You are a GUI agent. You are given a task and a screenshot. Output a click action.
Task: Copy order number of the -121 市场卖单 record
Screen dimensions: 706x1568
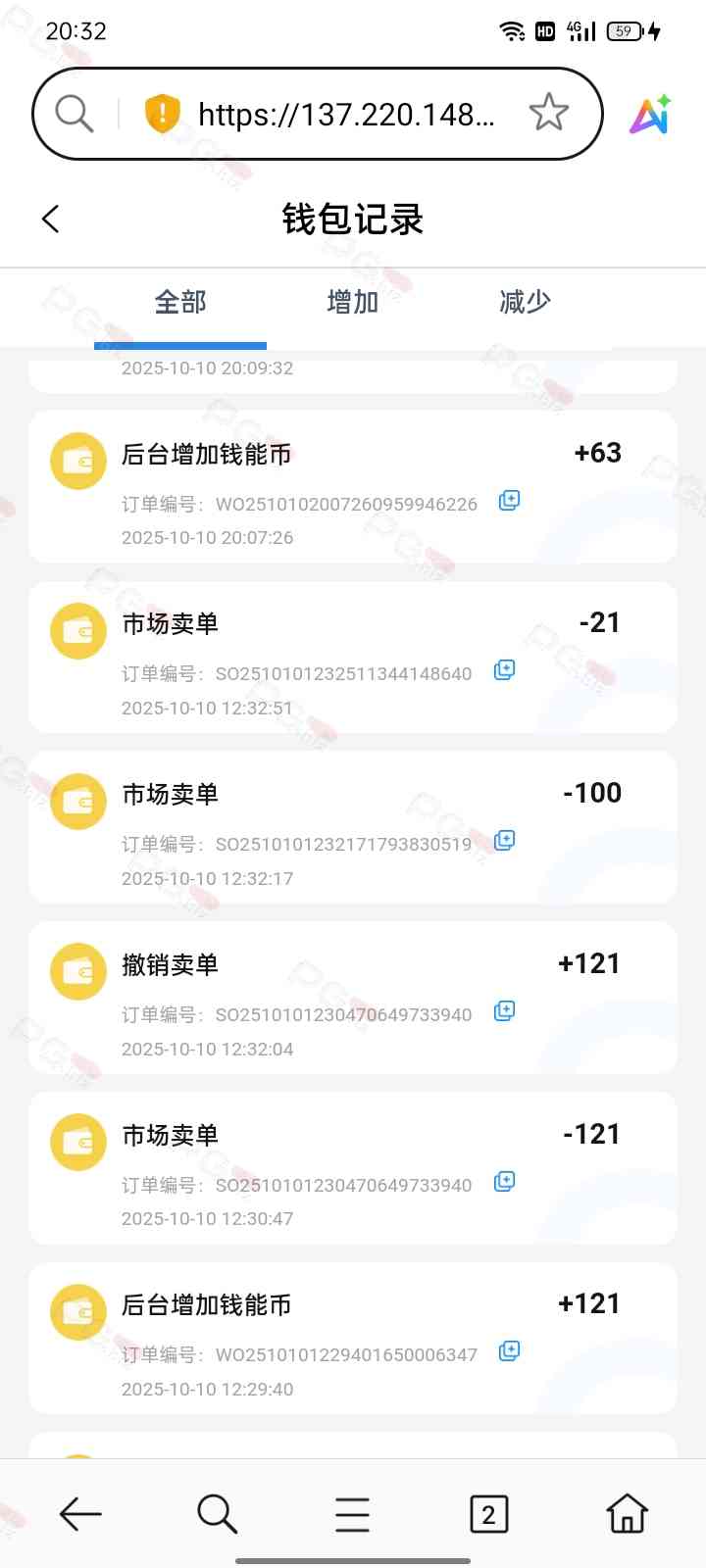coord(504,1182)
